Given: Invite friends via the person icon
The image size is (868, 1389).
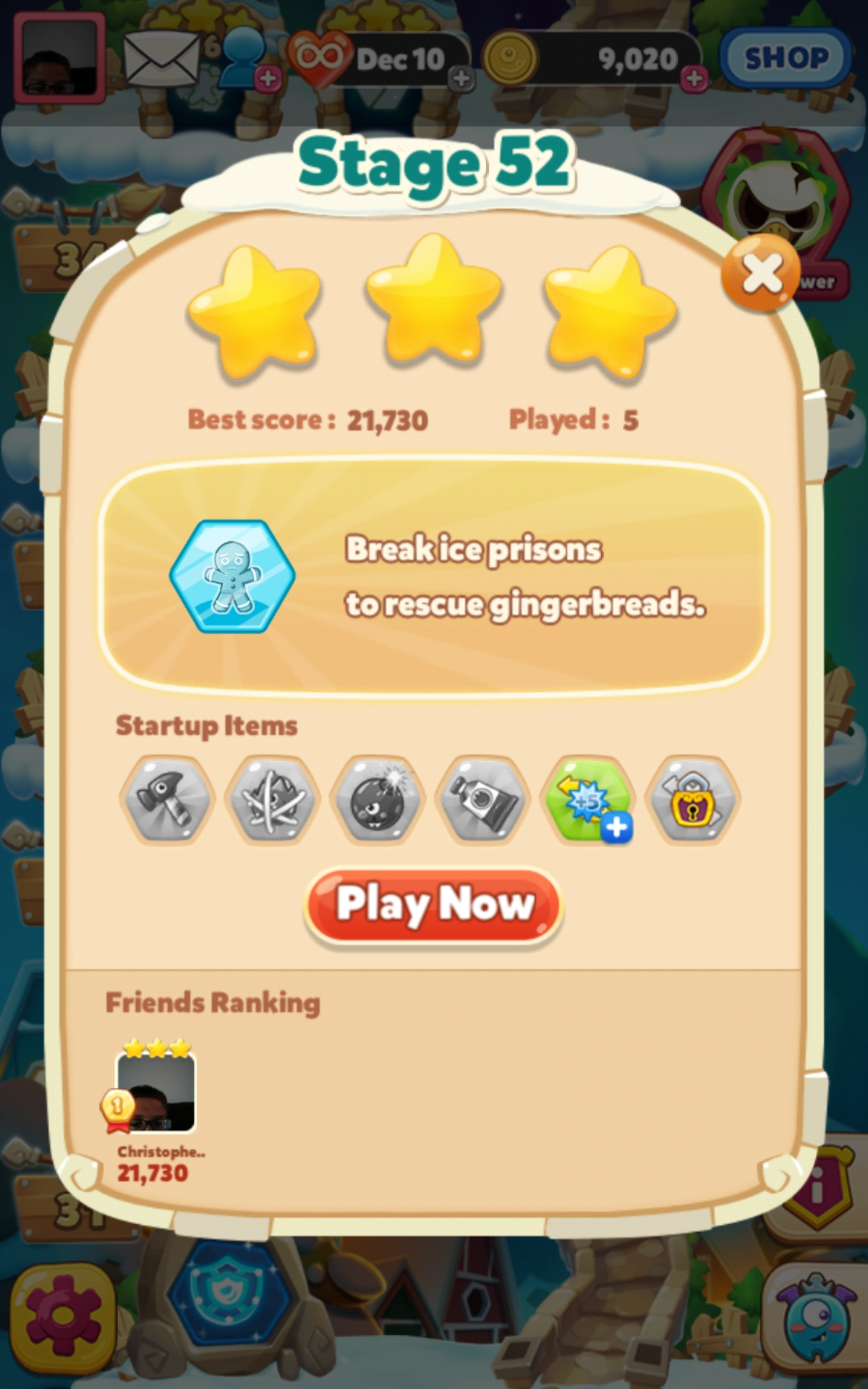Looking at the screenshot, I should click(x=246, y=59).
